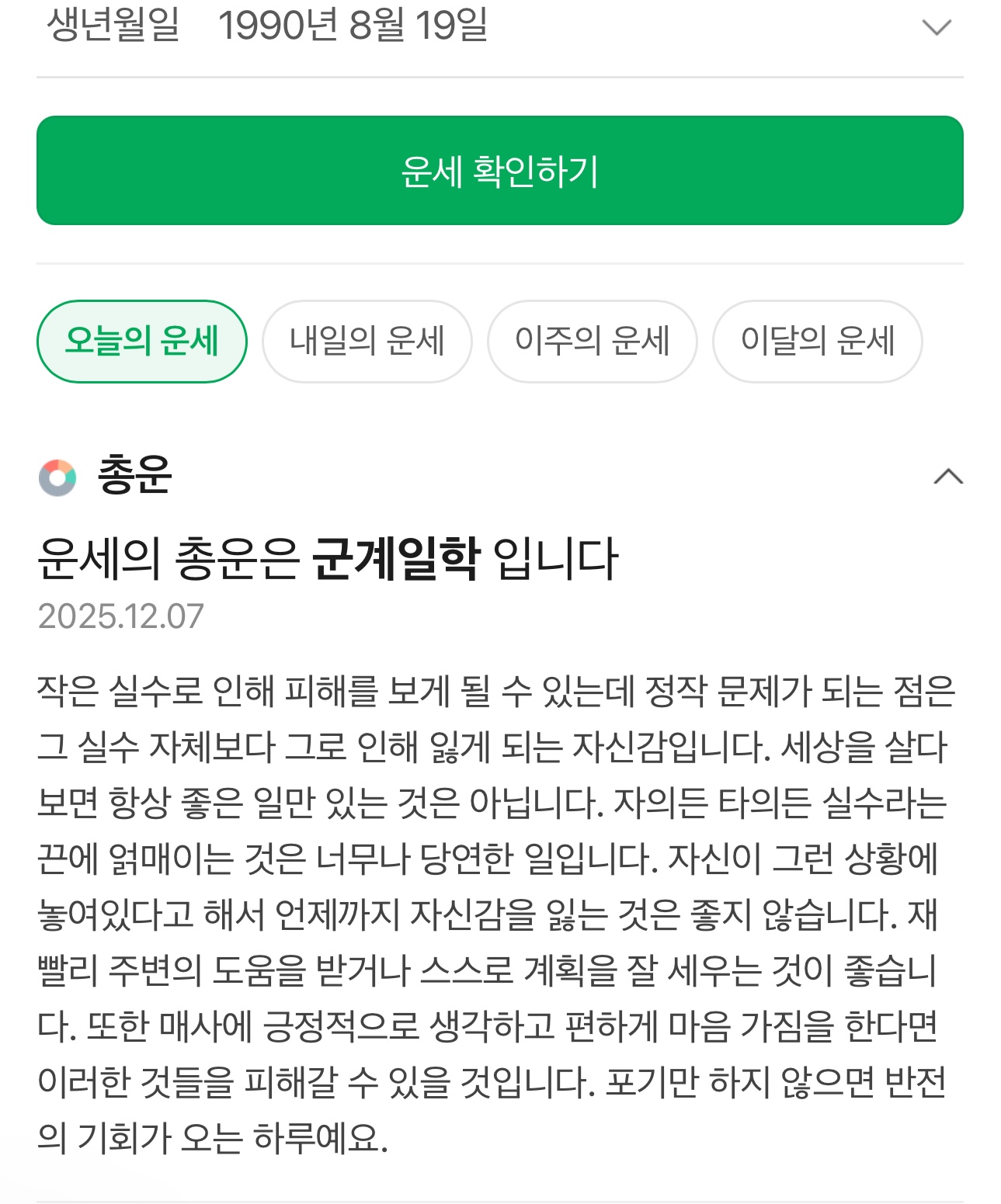Switch to 내일의 운세 tab

coord(367,342)
